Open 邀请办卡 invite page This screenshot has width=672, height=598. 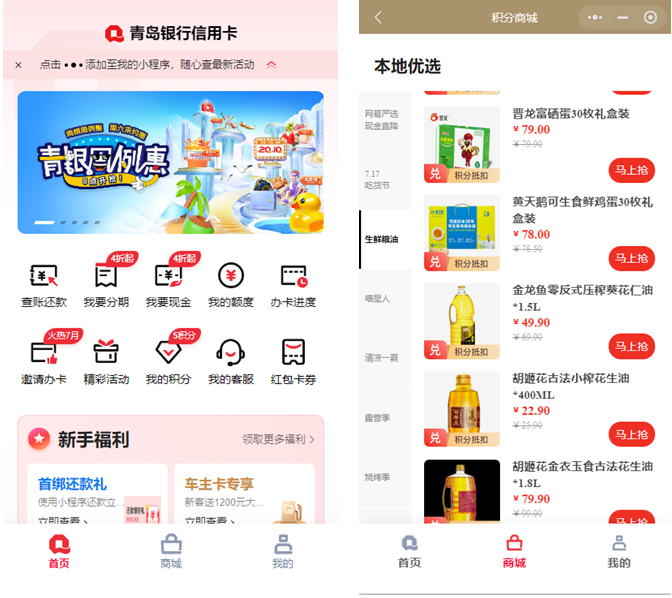[43, 361]
